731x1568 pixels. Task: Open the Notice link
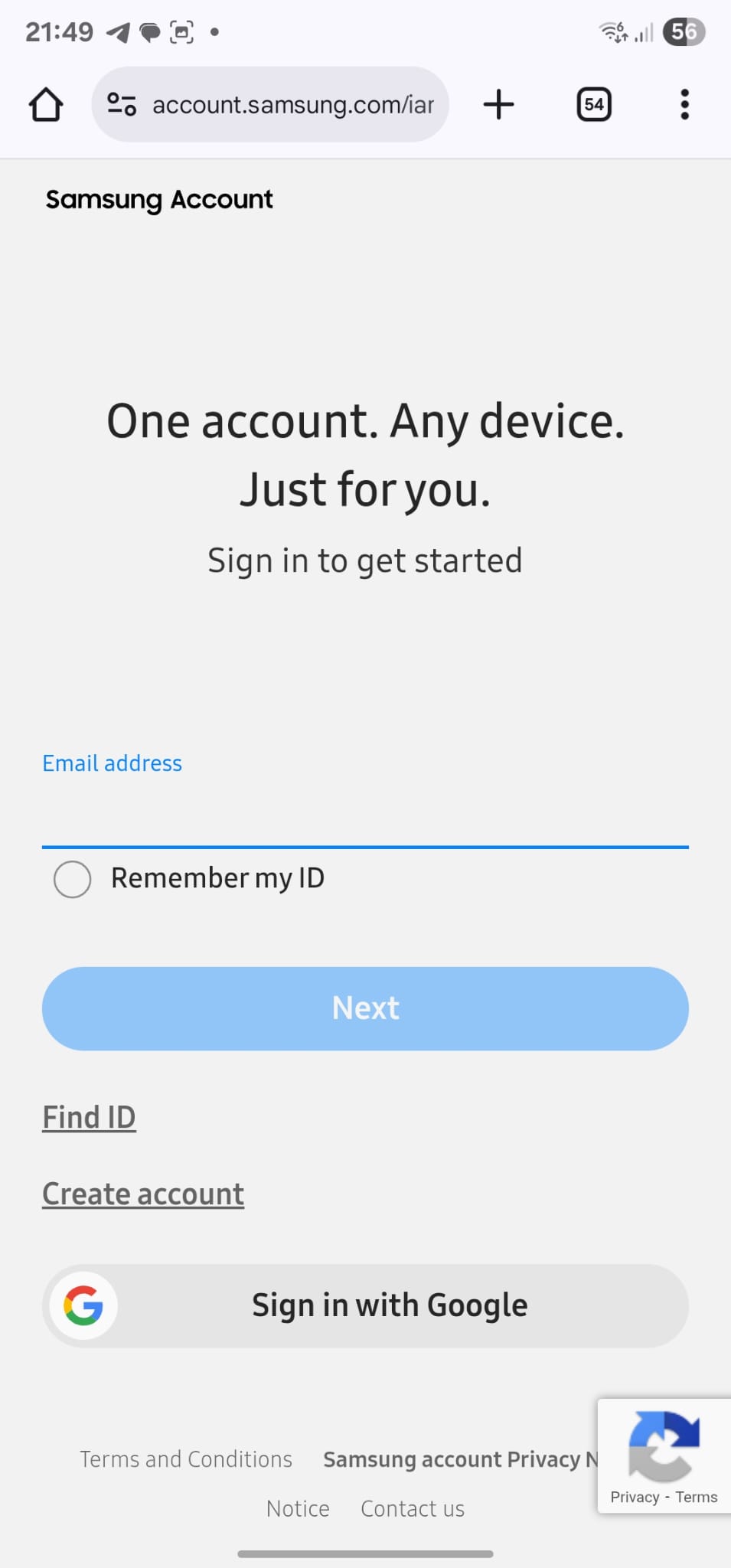(298, 1509)
